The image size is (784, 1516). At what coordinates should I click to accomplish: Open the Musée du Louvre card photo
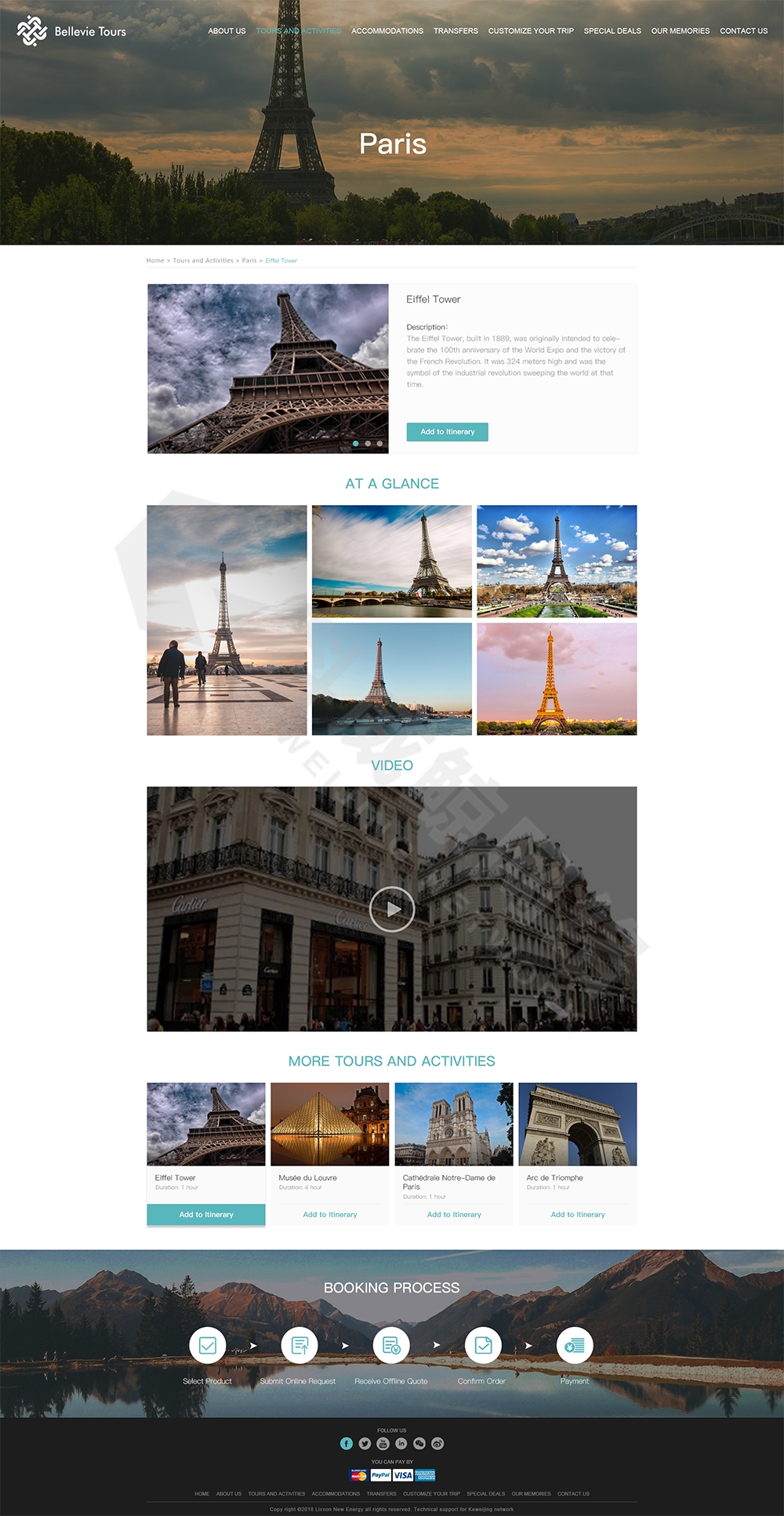coord(330,1124)
